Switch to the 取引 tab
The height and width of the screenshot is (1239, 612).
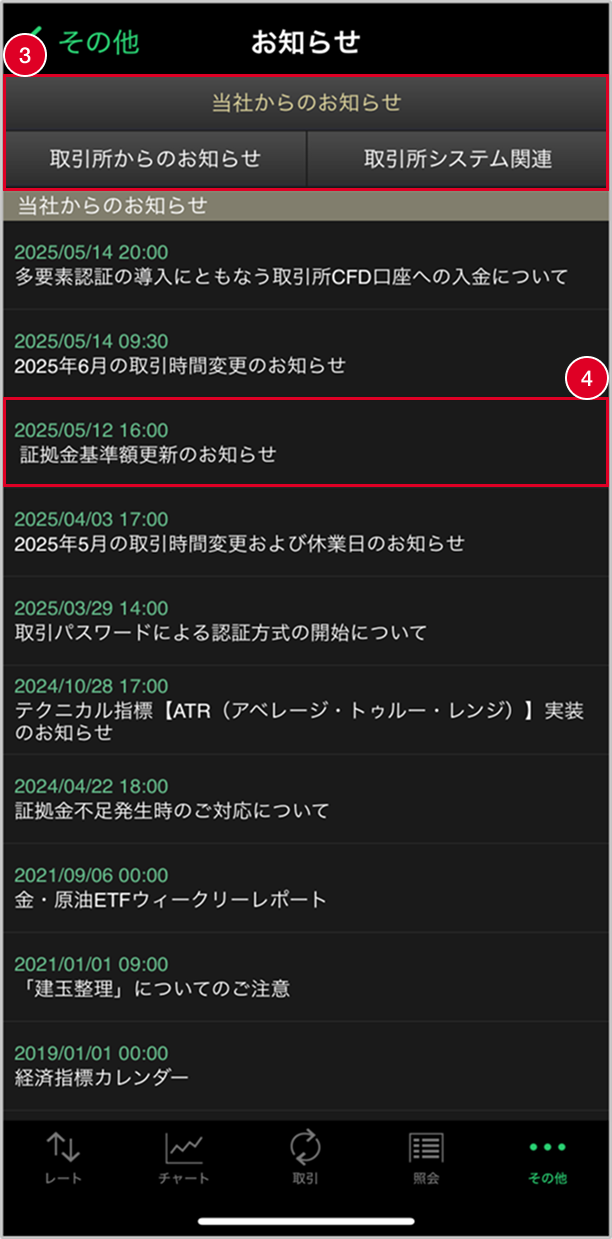point(305,1158)
